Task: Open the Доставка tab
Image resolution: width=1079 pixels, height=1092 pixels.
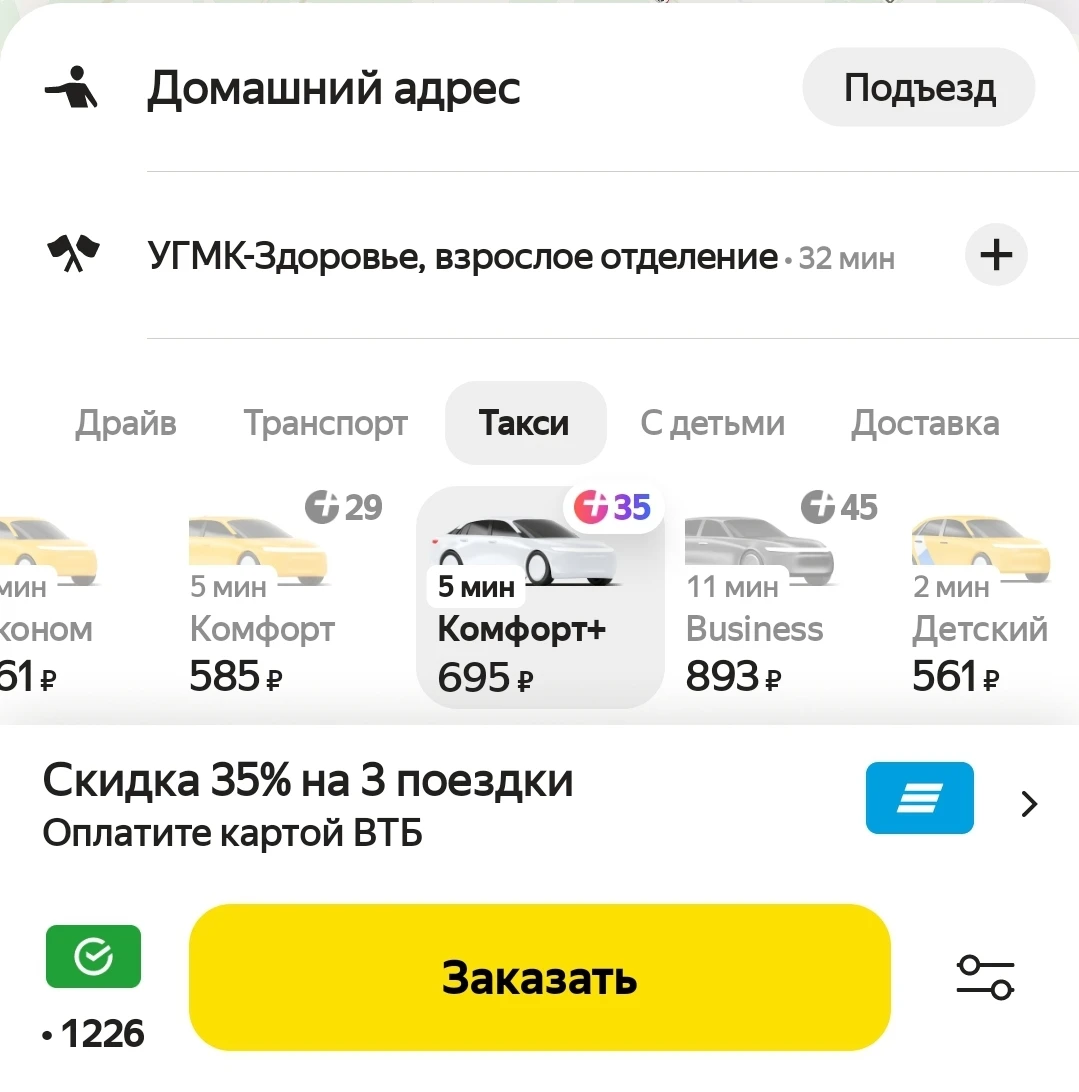Action: pyautogui.click(x=924, y=423)
